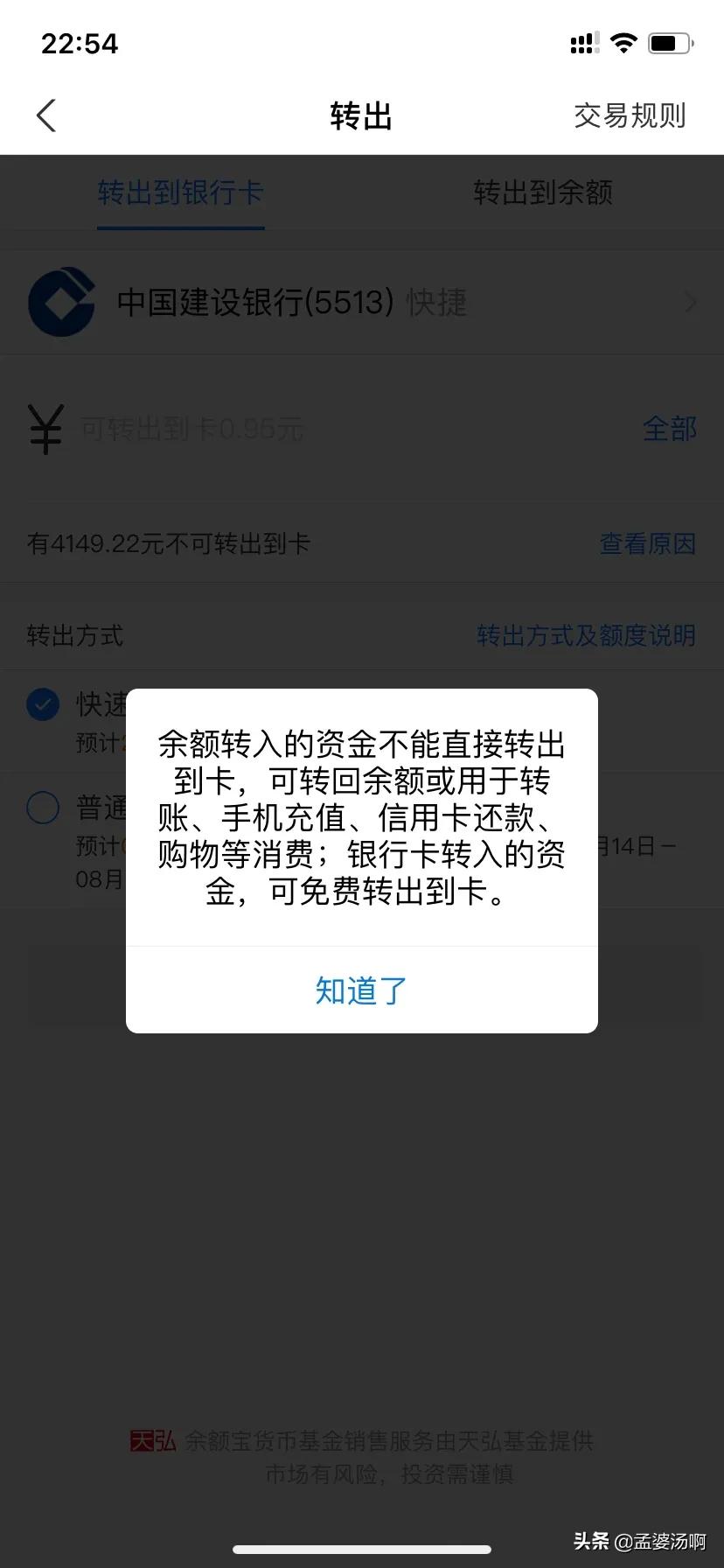
Task: Enter an amount in the transfer field
Action: point(332,429)
